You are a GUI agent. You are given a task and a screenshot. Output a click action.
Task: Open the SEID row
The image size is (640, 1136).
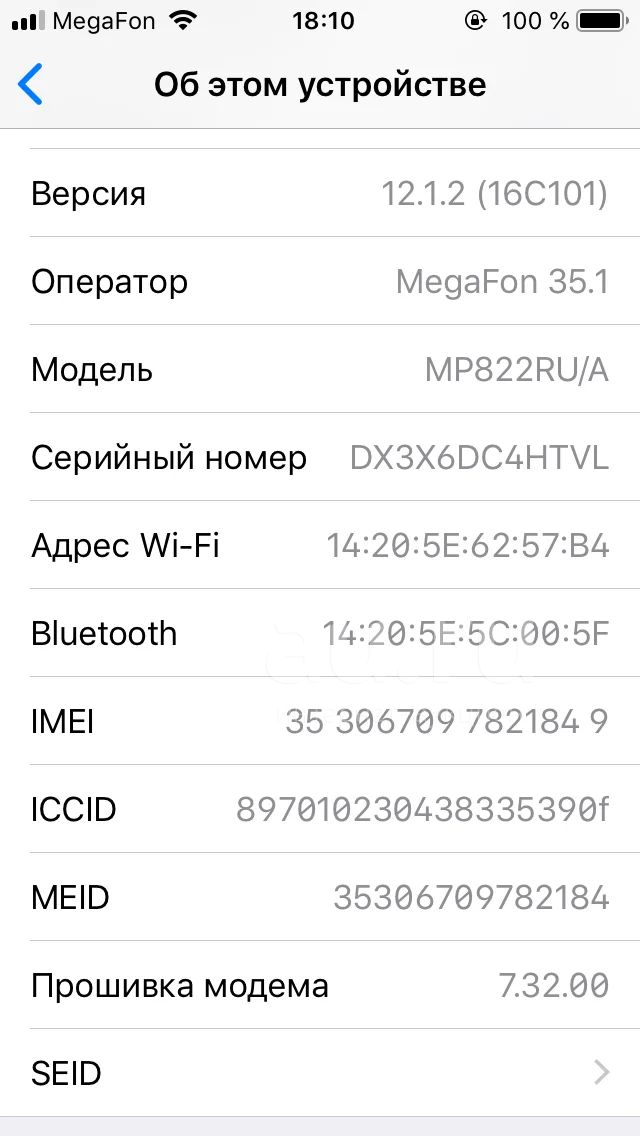(320, 1073)
